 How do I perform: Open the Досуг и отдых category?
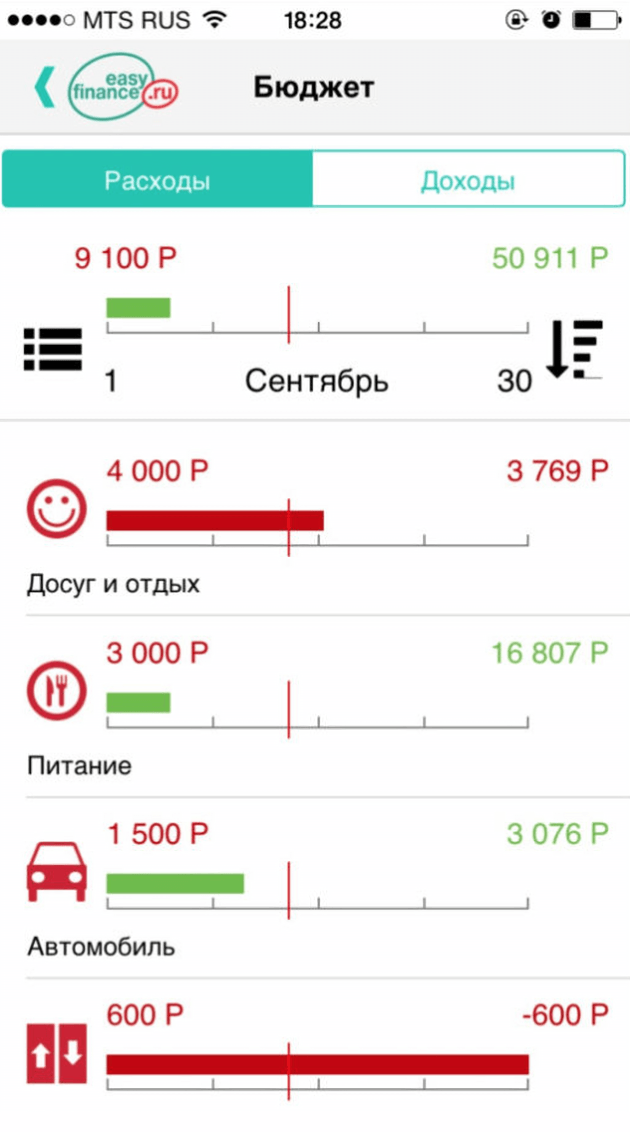(315, 518)
